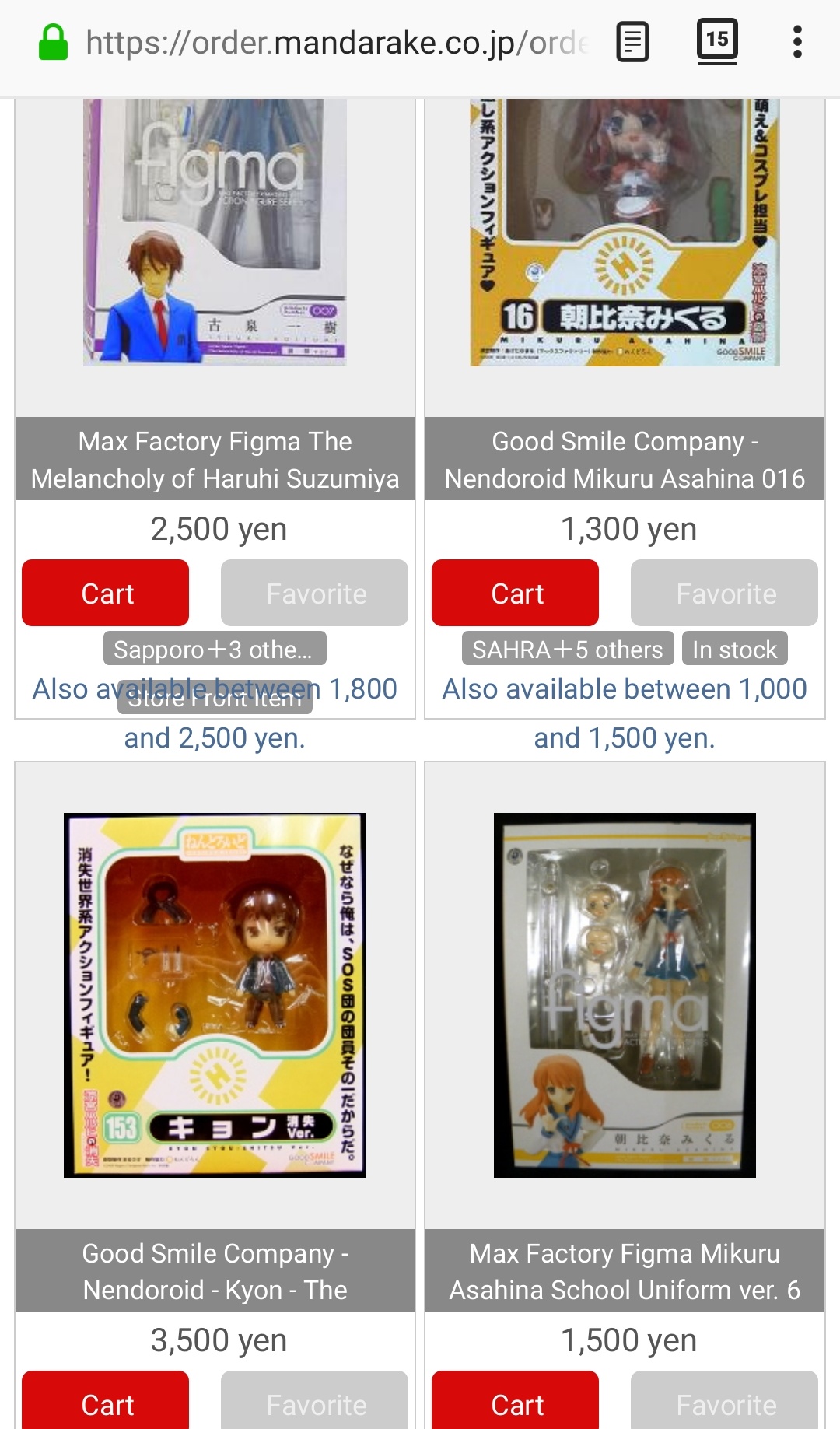
Task: Open the Nendoroid Mikuru Asahina 016 title
Action: pyautogui.click(x=625, y=460)
